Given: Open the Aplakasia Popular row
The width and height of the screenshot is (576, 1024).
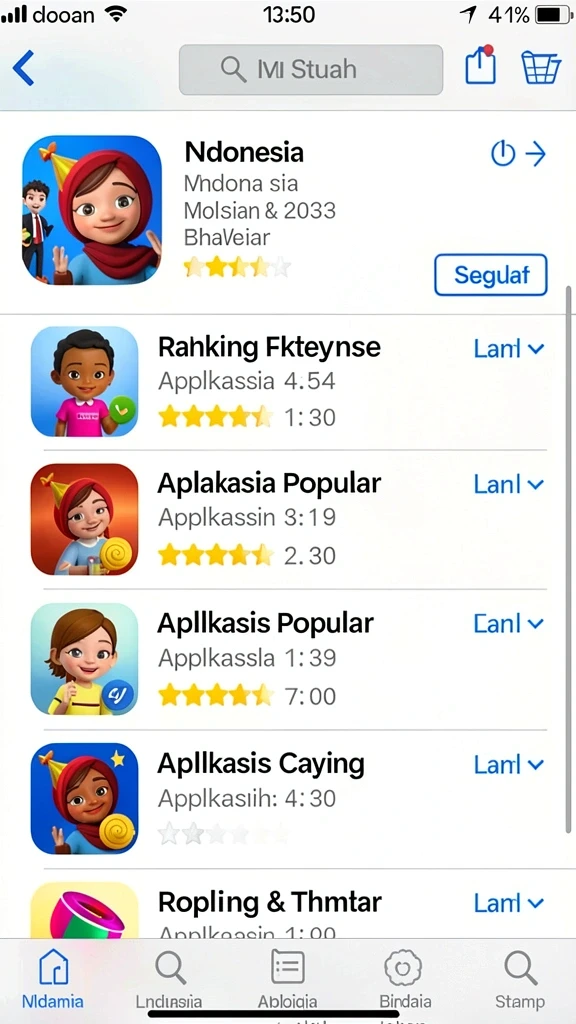Looking at the screenshot, I should tap(288, 520).
